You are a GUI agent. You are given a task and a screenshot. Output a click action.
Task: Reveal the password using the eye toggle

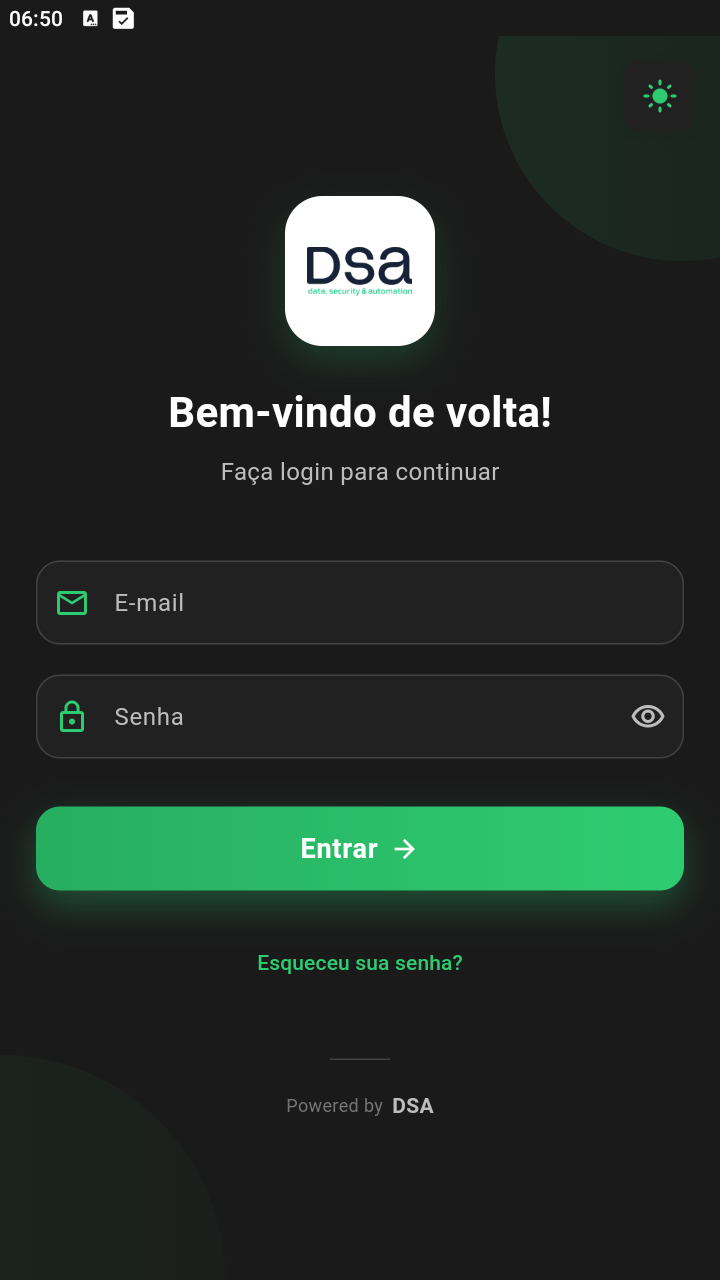pos(647,716)
